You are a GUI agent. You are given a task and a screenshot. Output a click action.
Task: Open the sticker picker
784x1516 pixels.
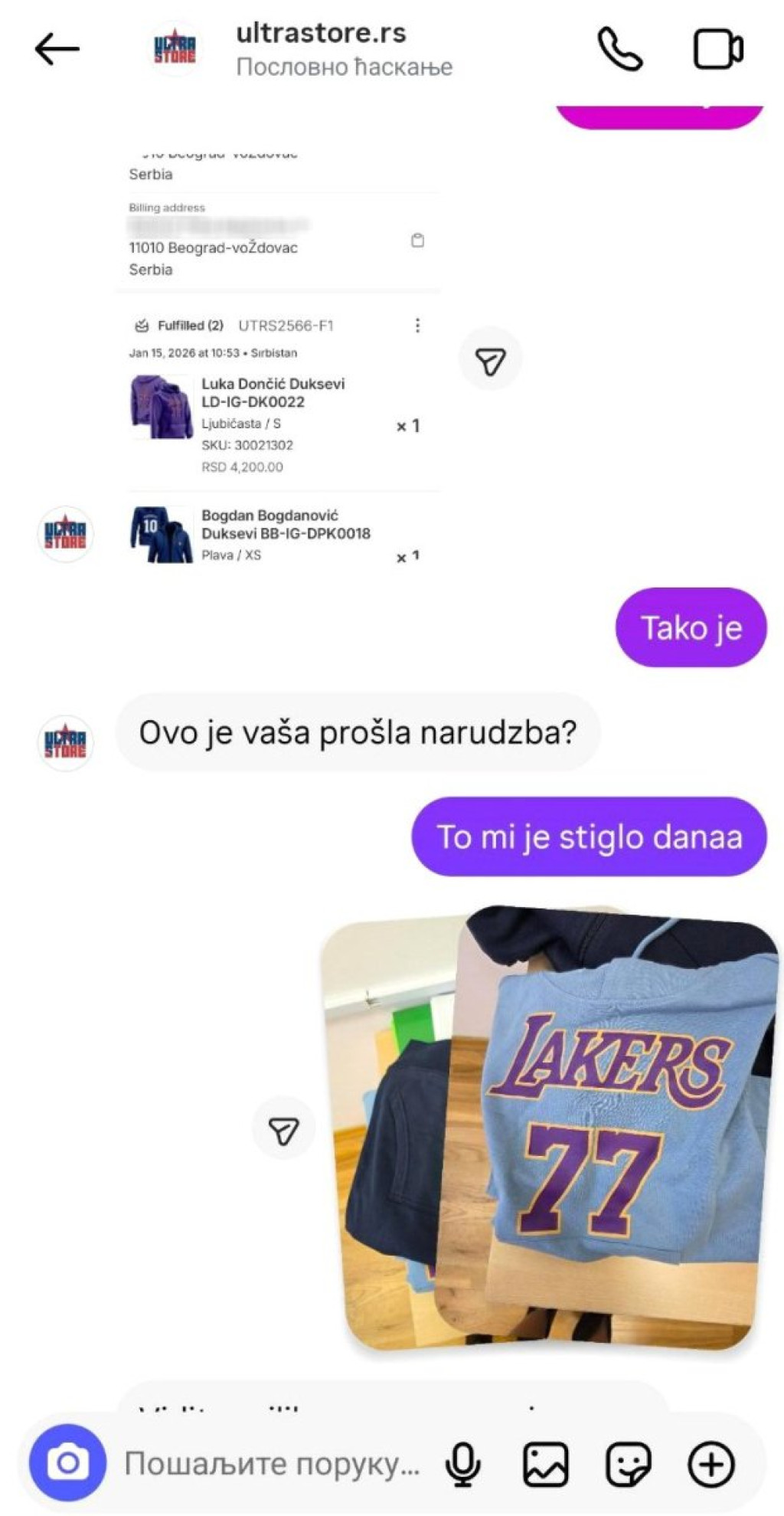(628, 1464)
